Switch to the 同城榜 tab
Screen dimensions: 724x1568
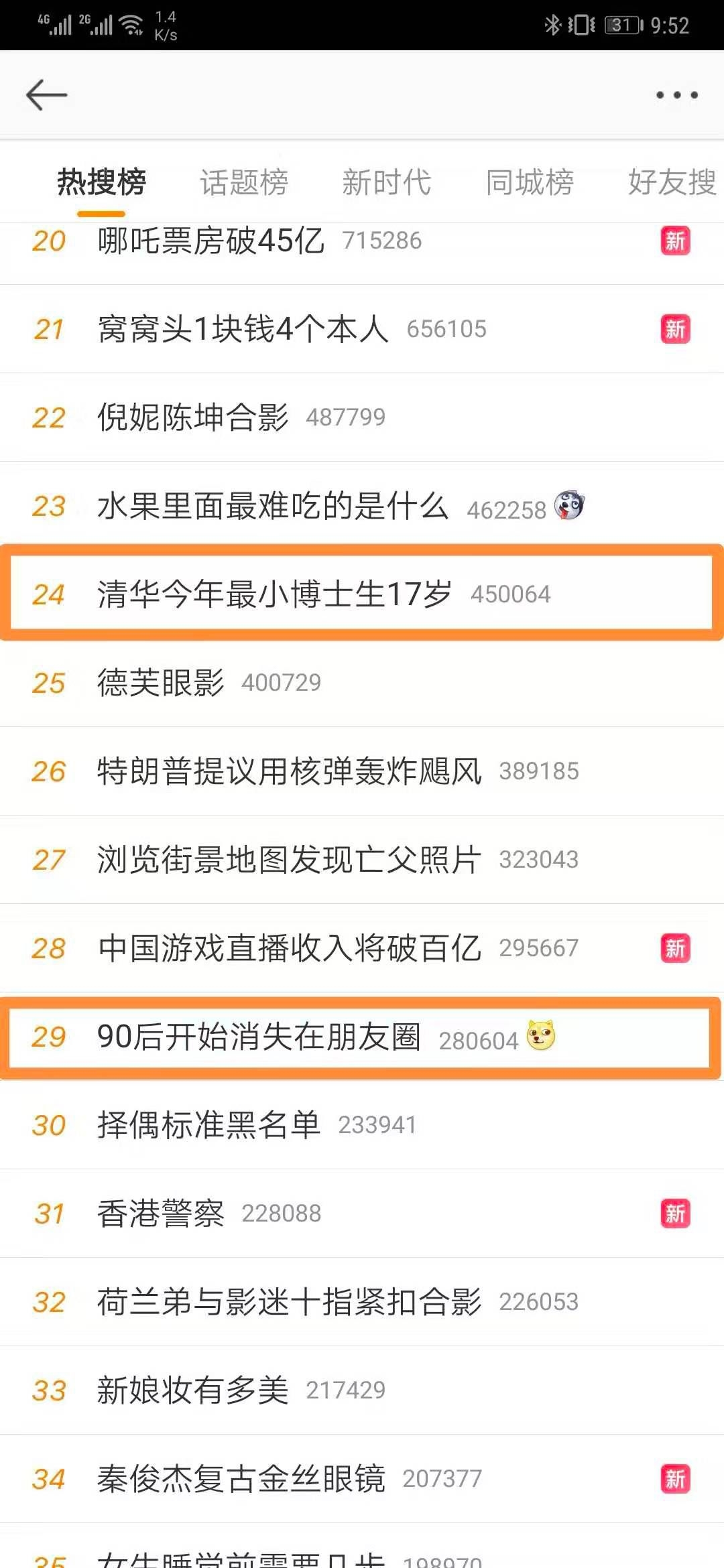click(530, 182)
